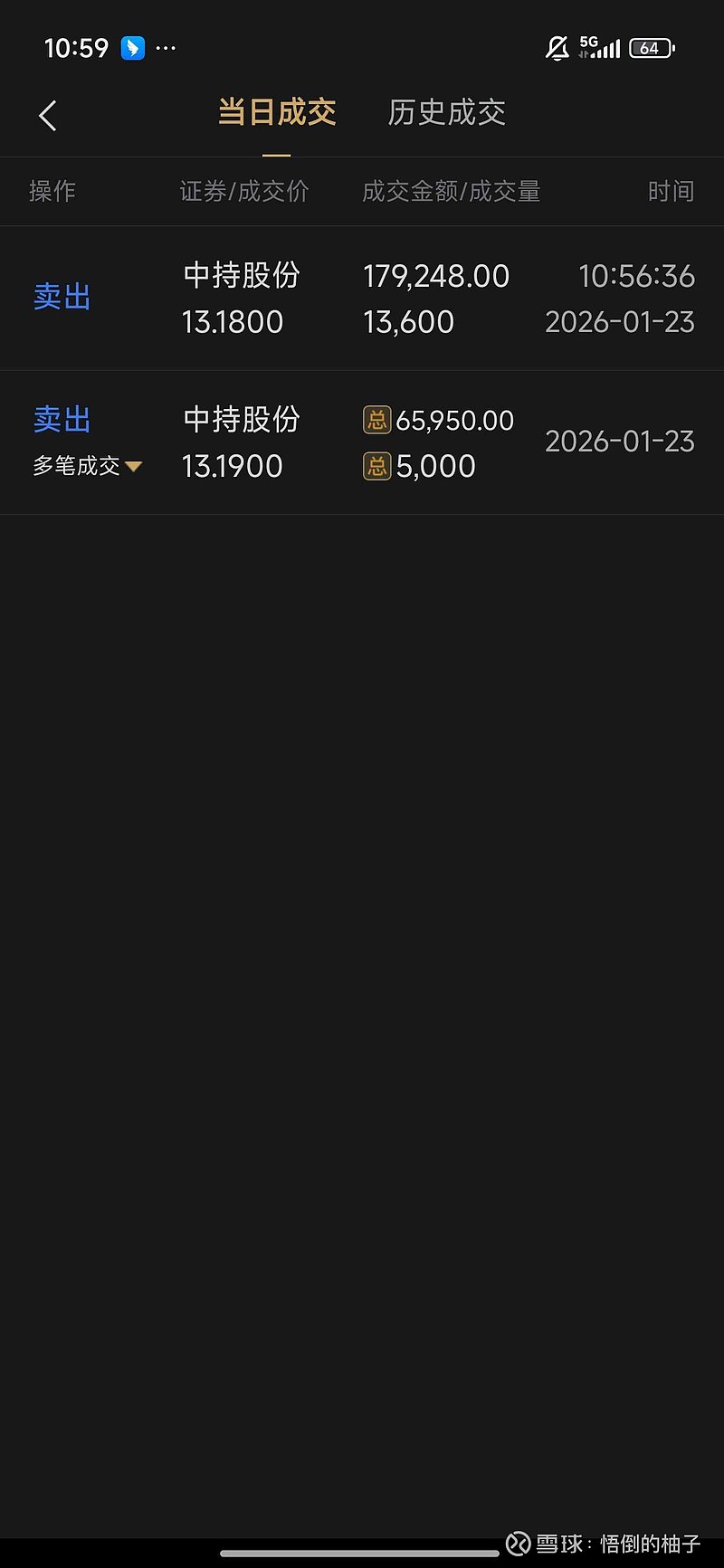Select the 当日成交 tab

point(277,113)
